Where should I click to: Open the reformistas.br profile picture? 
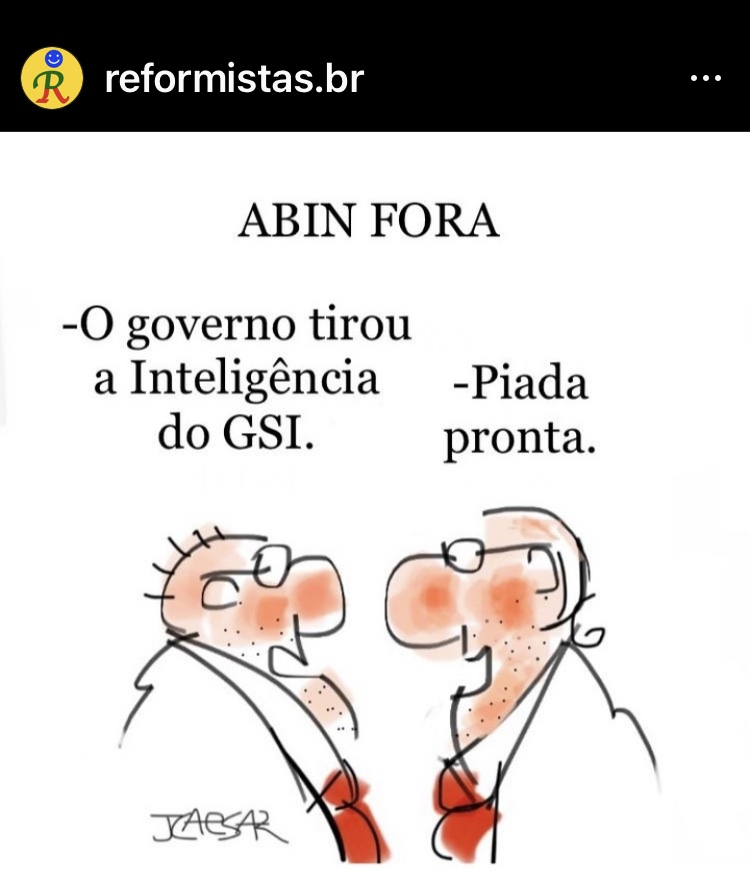point(52,78)
